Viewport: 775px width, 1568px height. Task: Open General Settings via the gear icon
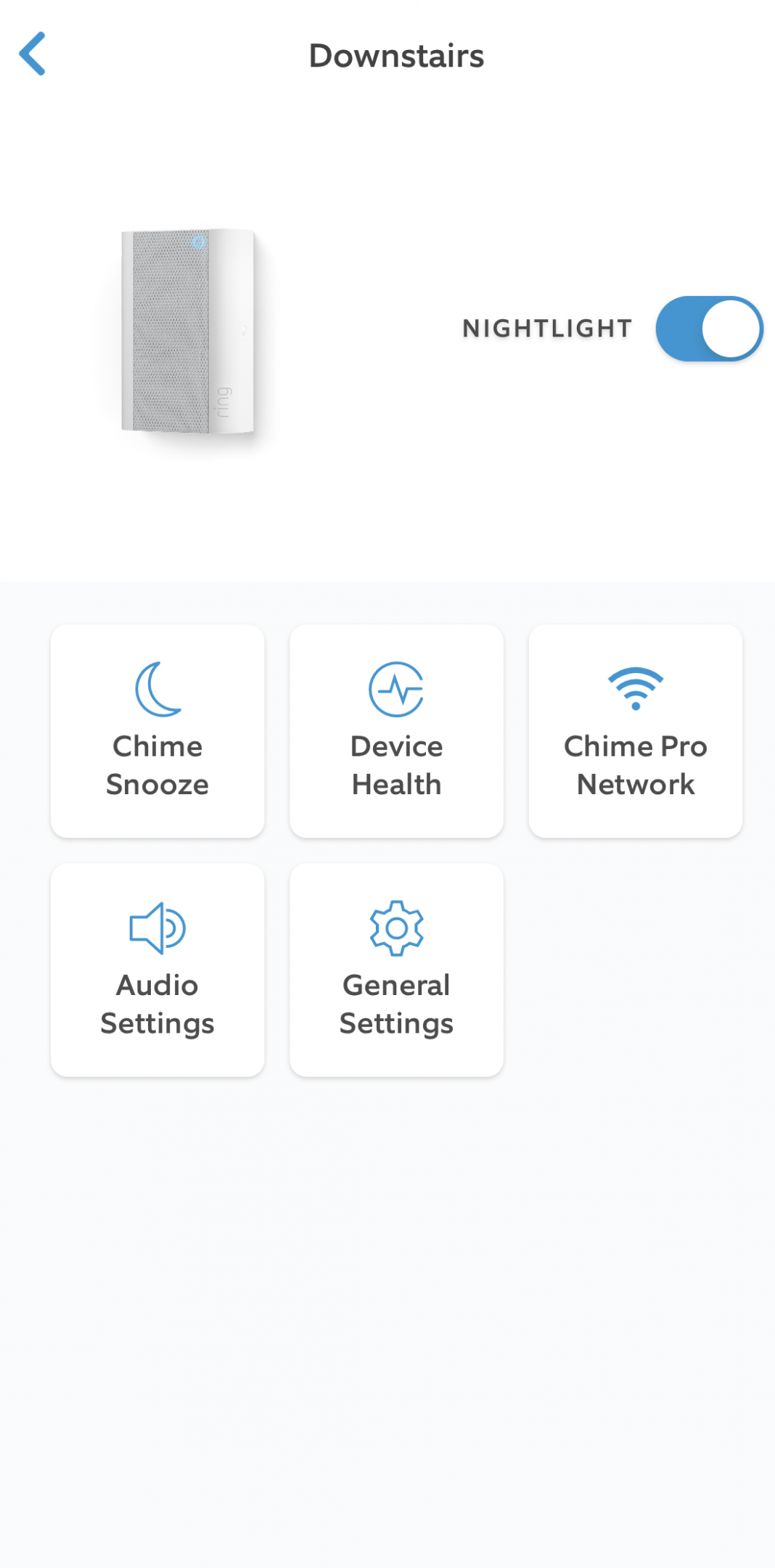pyautogui.click(x=396, y=927)
